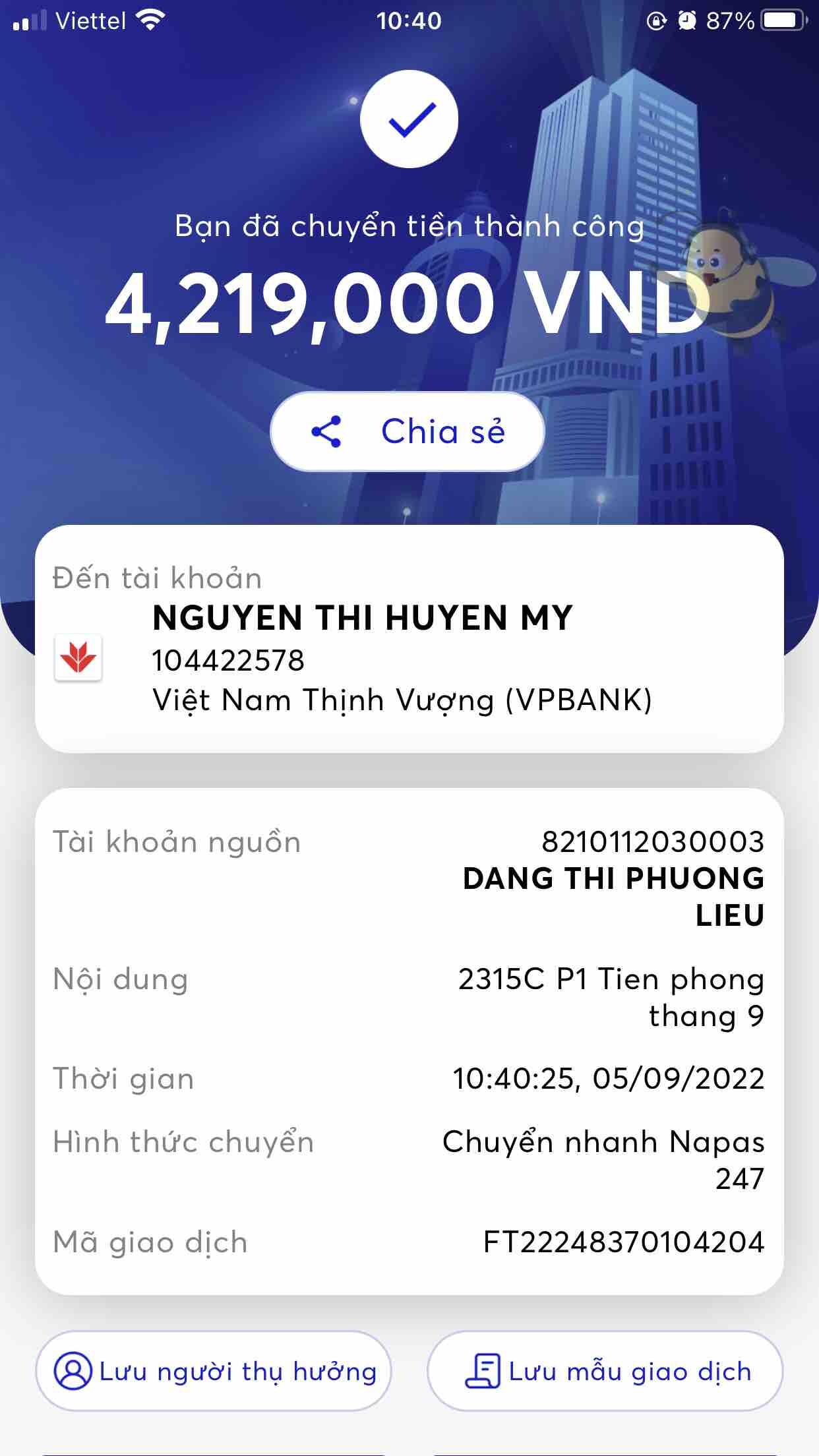This screenshot has height=1456, width=819.
Task: Share the transfer receipt via Chia sẻ
Action: click(408, 432)
